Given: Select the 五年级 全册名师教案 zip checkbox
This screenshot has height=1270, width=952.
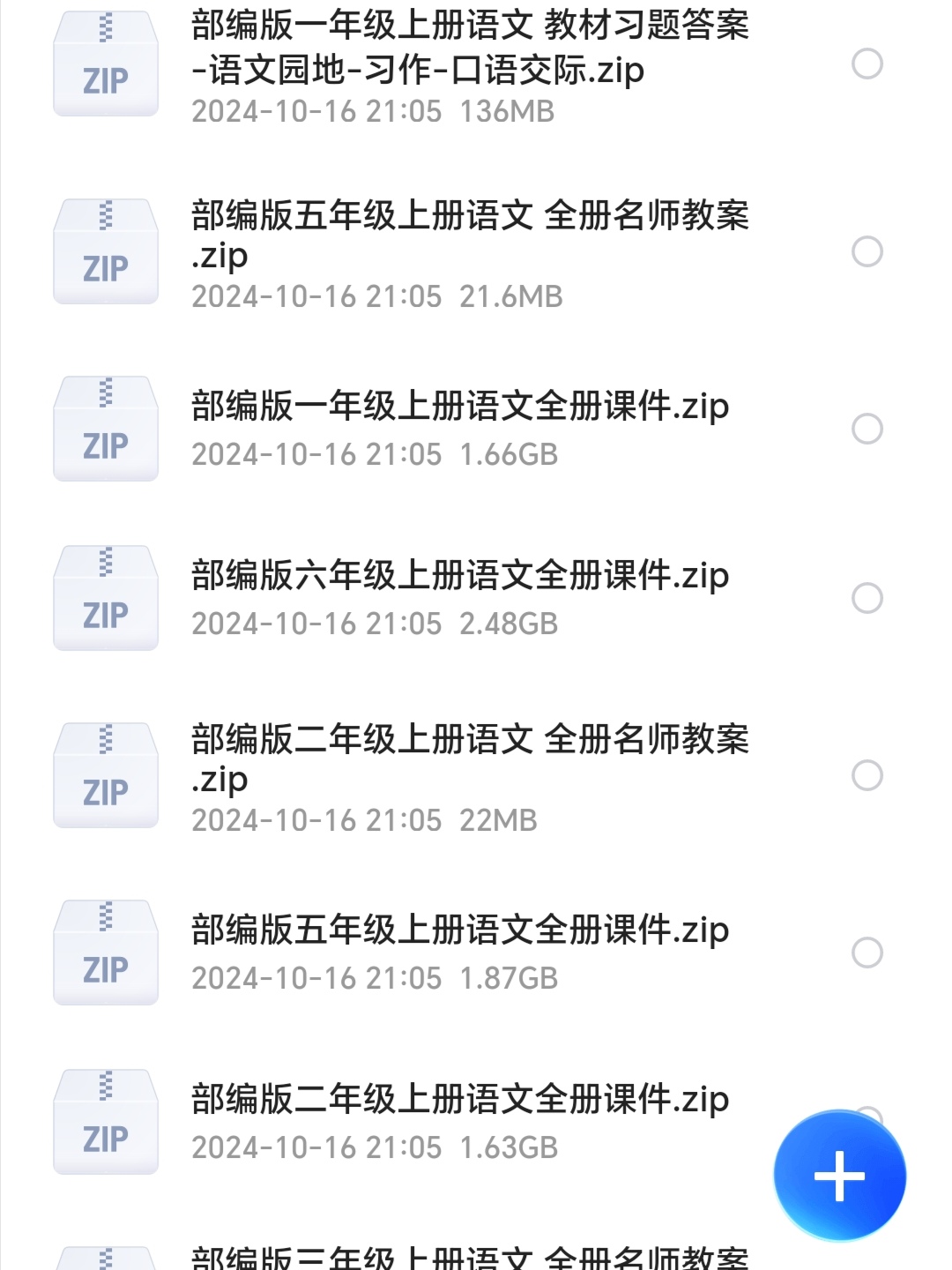Looking at the screenshot, I should tap(867, 251).
